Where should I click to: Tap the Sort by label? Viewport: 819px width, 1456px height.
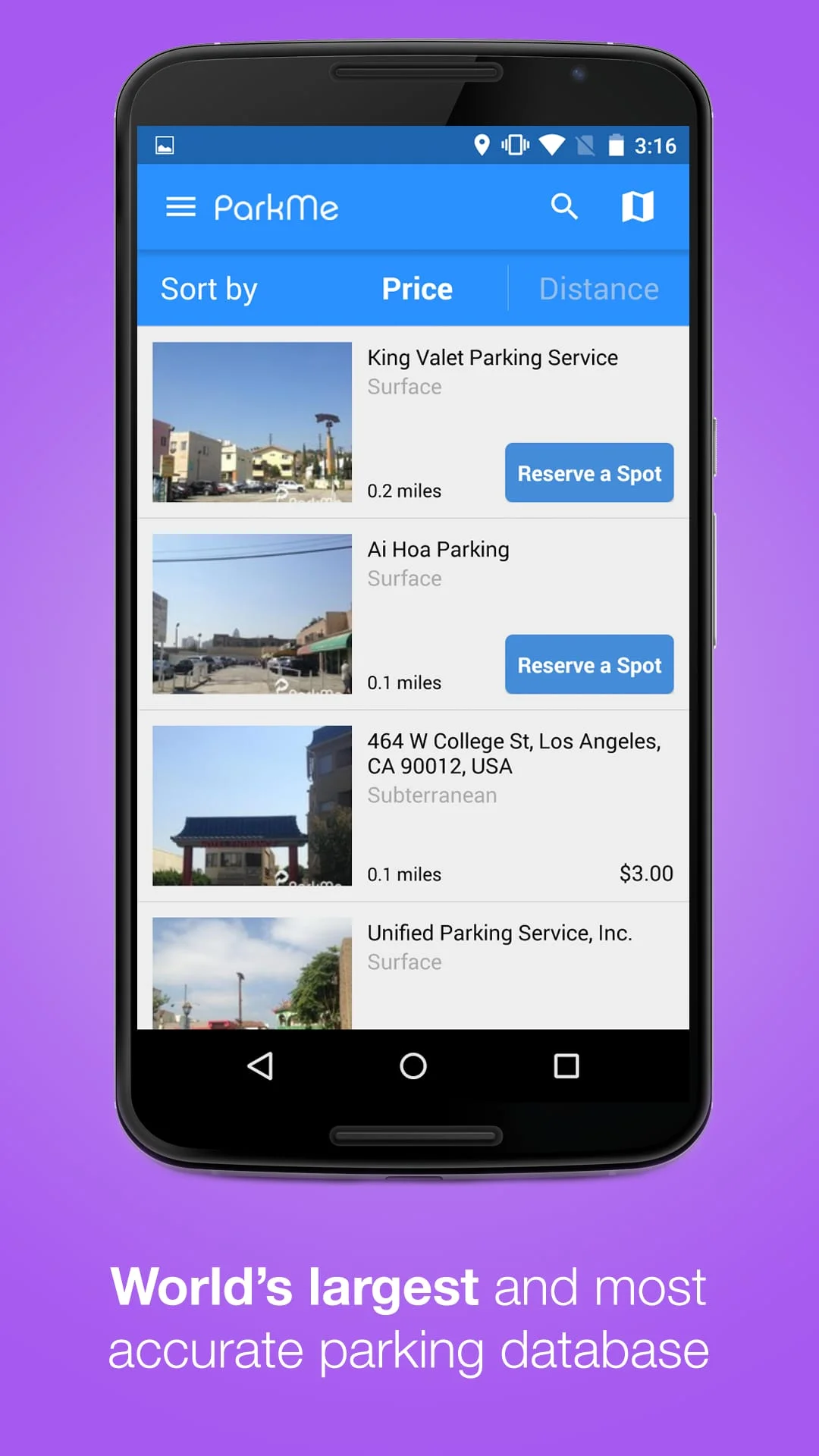[x=209, y=288]
